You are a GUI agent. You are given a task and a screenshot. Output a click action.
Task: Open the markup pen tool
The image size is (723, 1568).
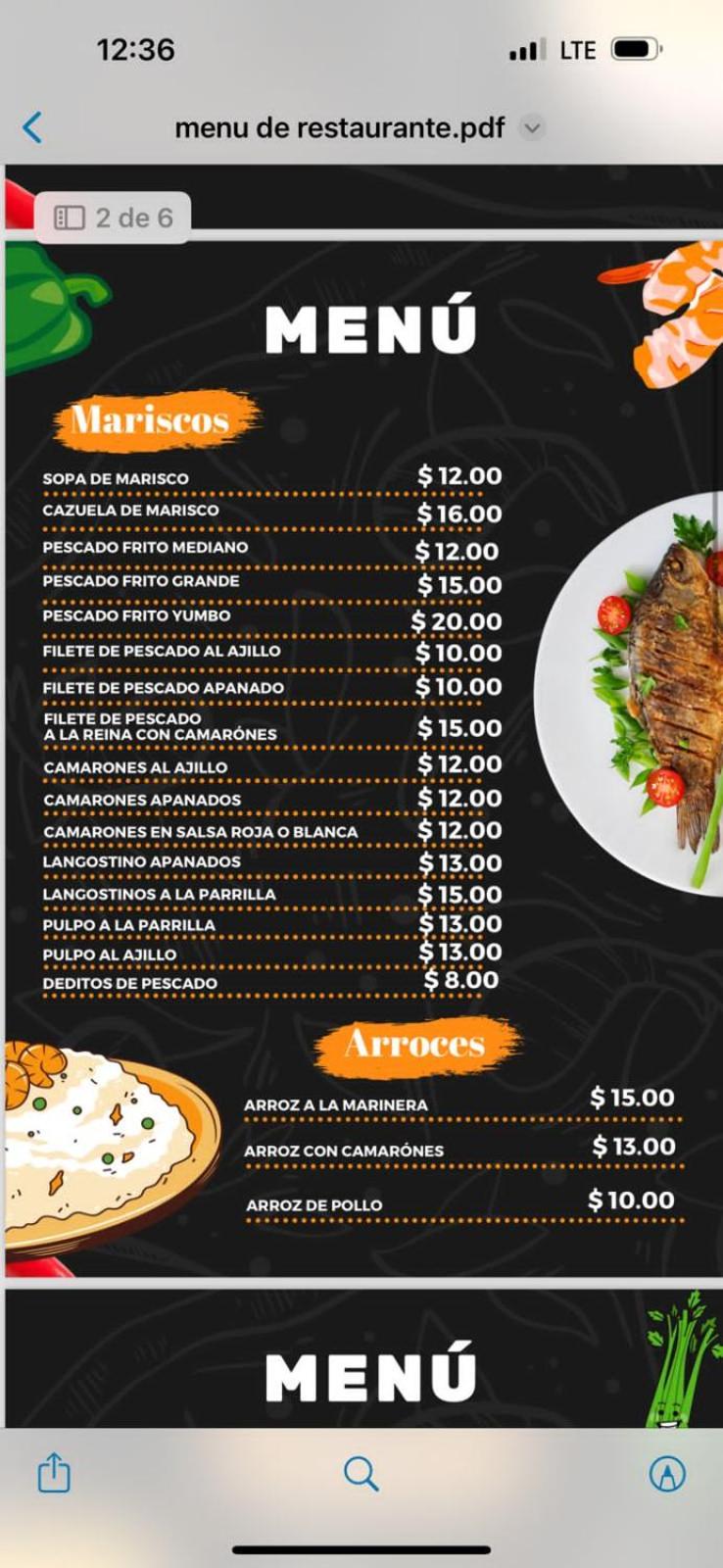coord(667,1473)
